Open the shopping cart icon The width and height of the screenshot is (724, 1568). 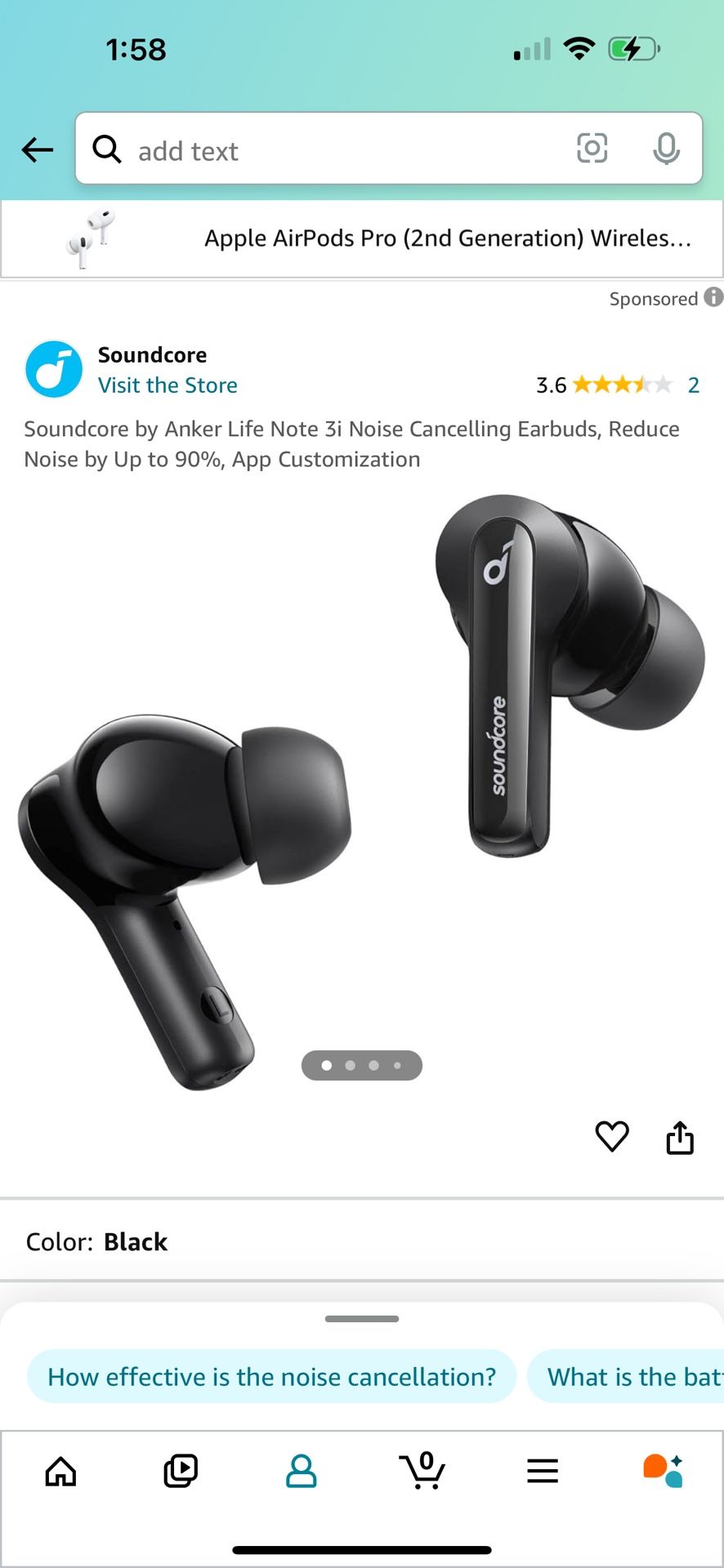click(x=422, y=1470)
